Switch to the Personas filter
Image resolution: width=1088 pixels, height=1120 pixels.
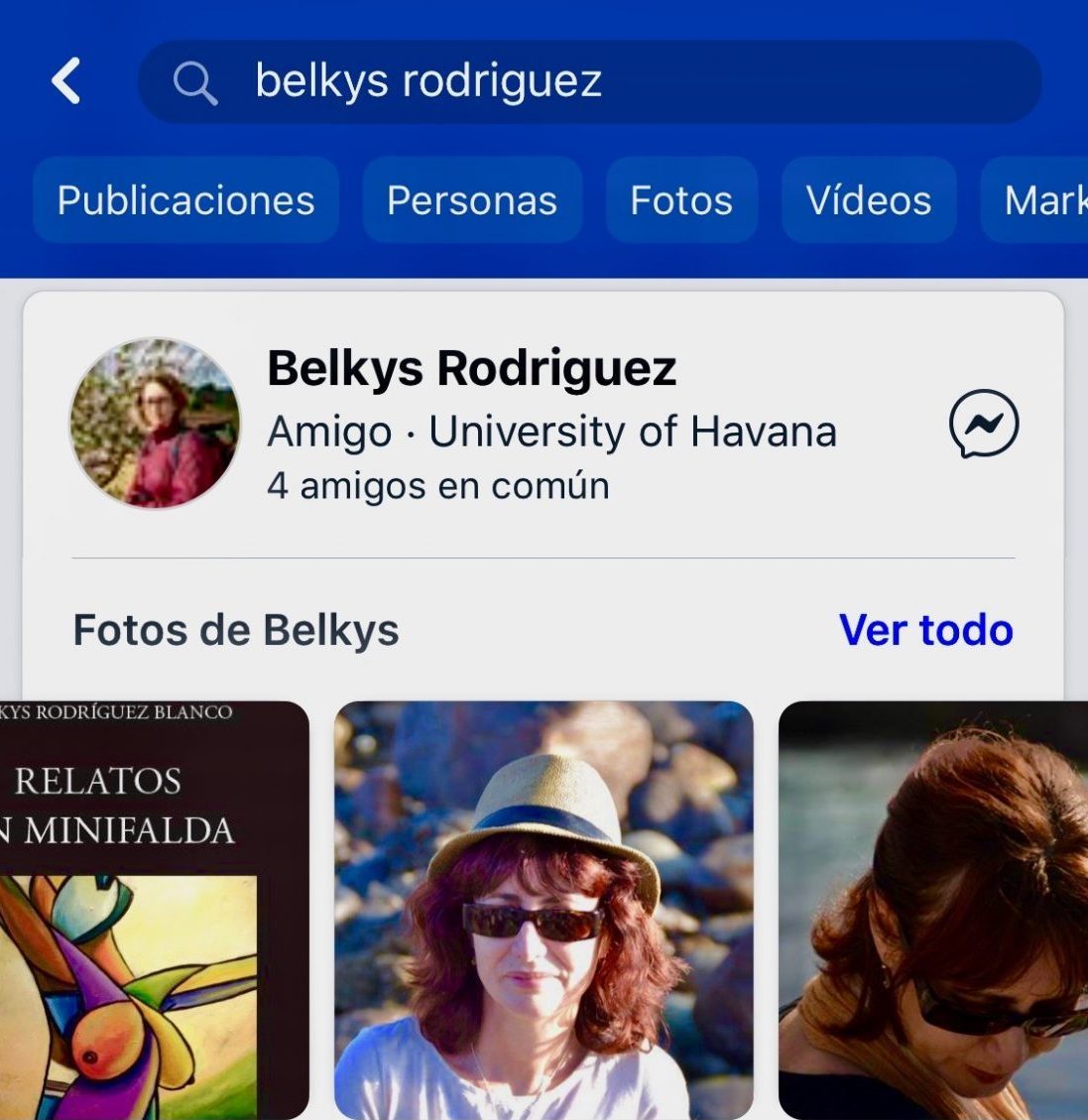click(x=472, y=200)
